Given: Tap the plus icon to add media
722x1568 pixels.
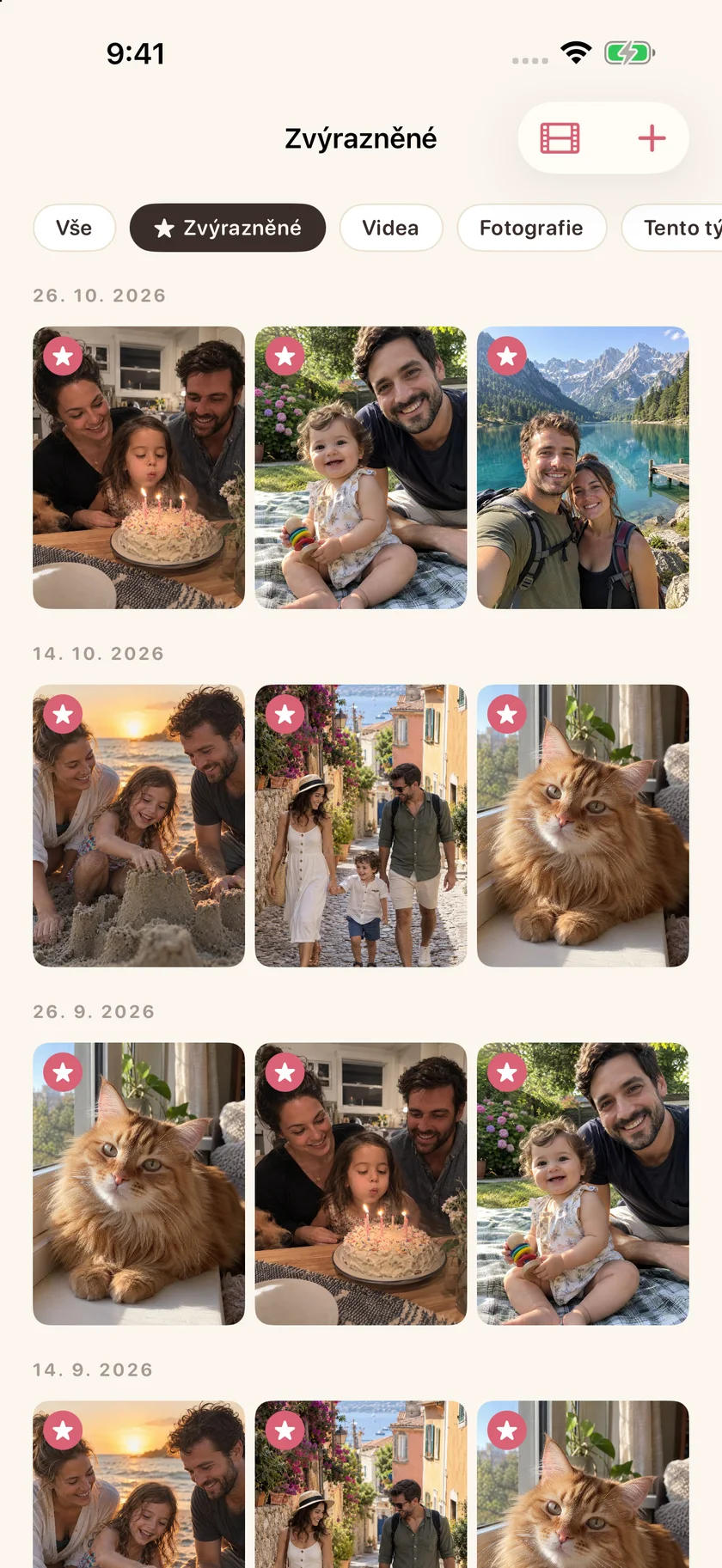Looking at the screenshot, I should click(x=652, y=138).
